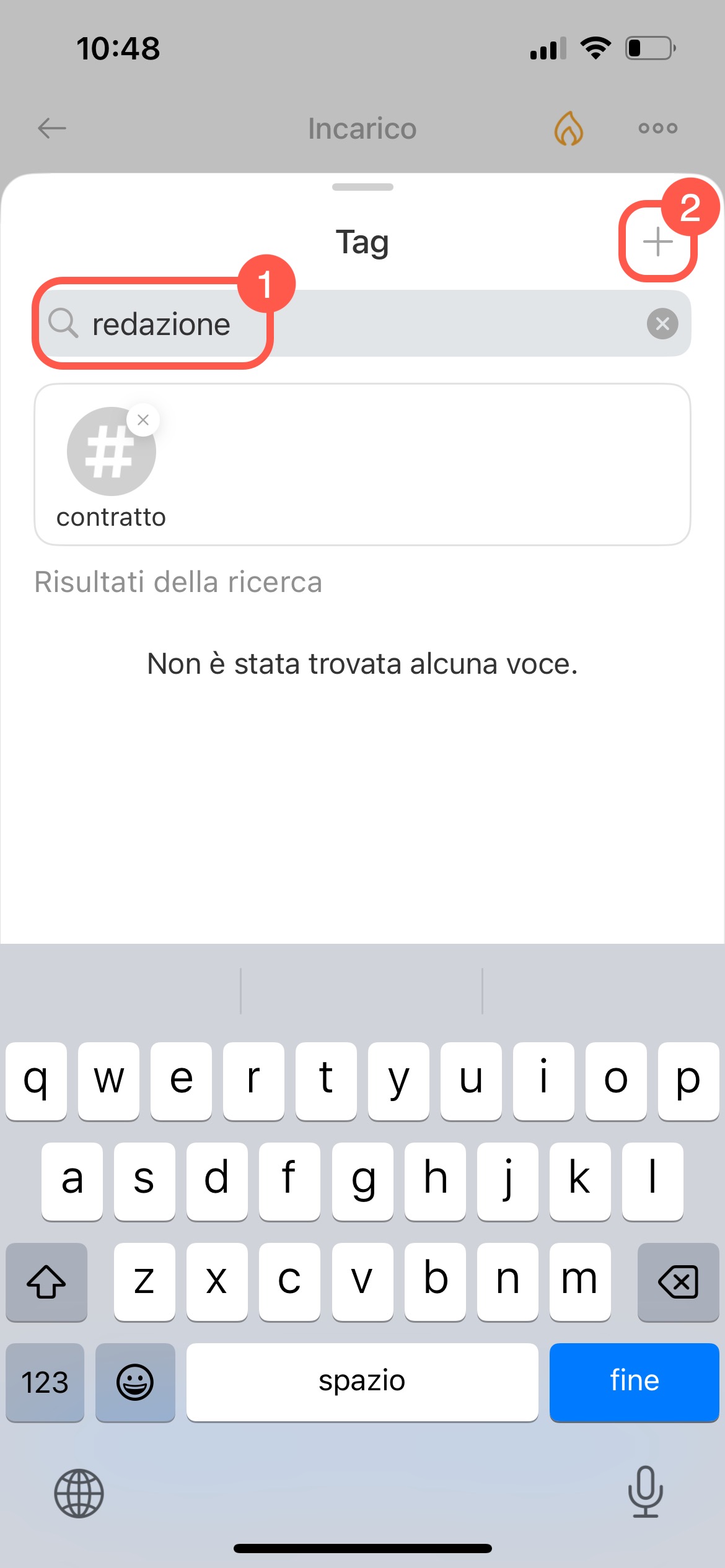Tap the backspace key on keyboard

click(678, 1281)
